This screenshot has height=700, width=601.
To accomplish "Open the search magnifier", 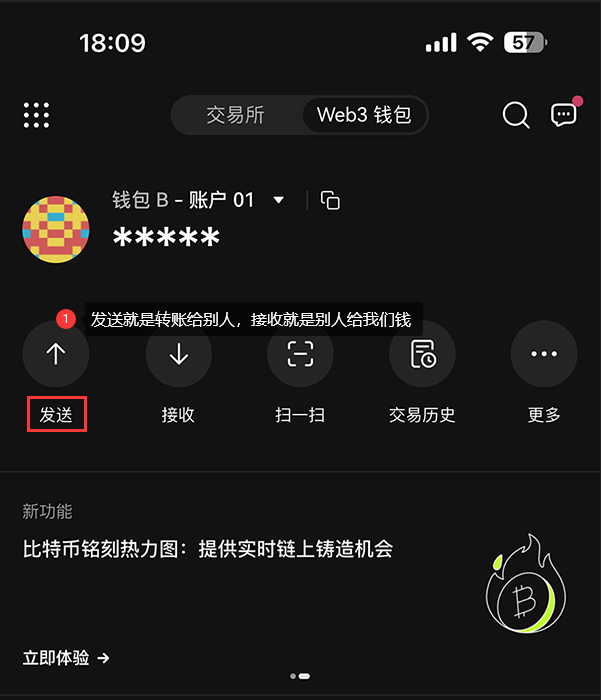I will coord(516,115).
